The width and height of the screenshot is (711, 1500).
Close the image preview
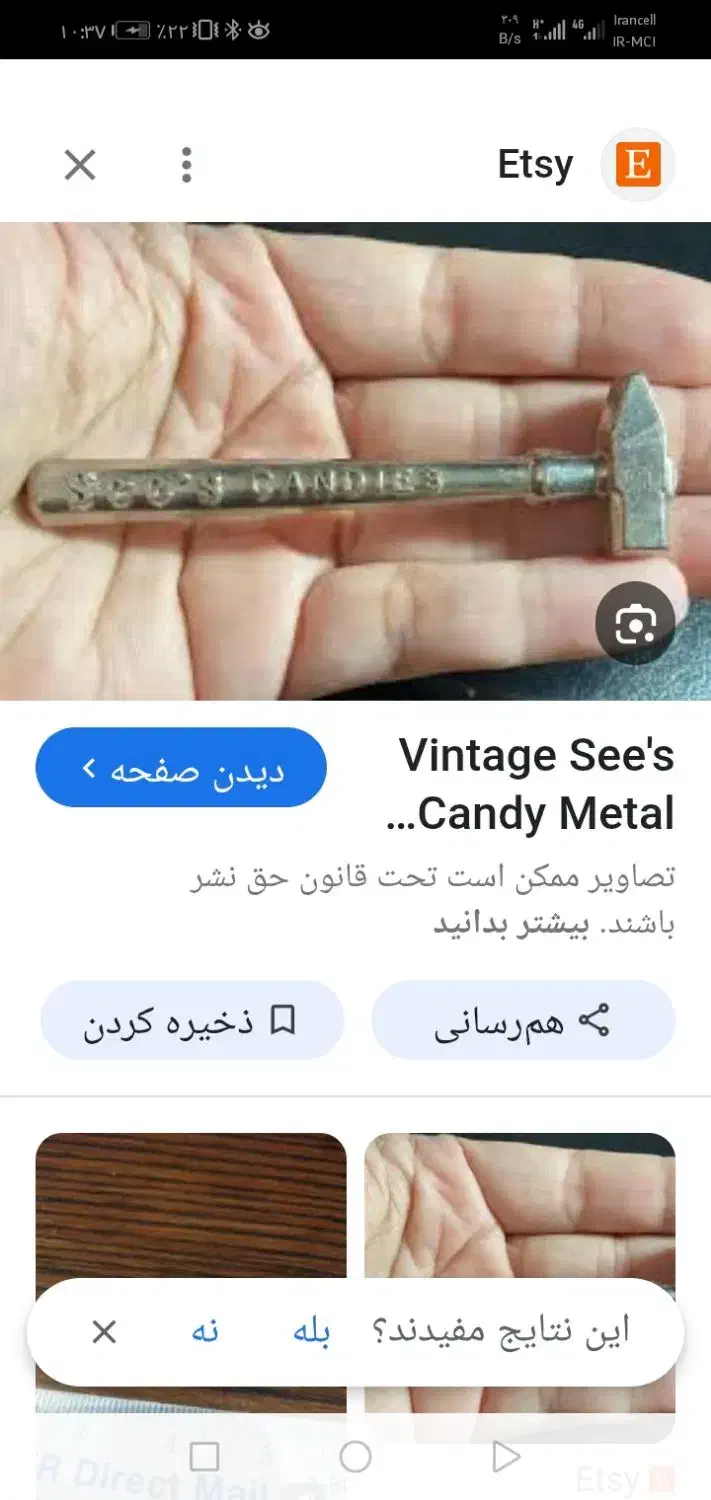(80, 165)
